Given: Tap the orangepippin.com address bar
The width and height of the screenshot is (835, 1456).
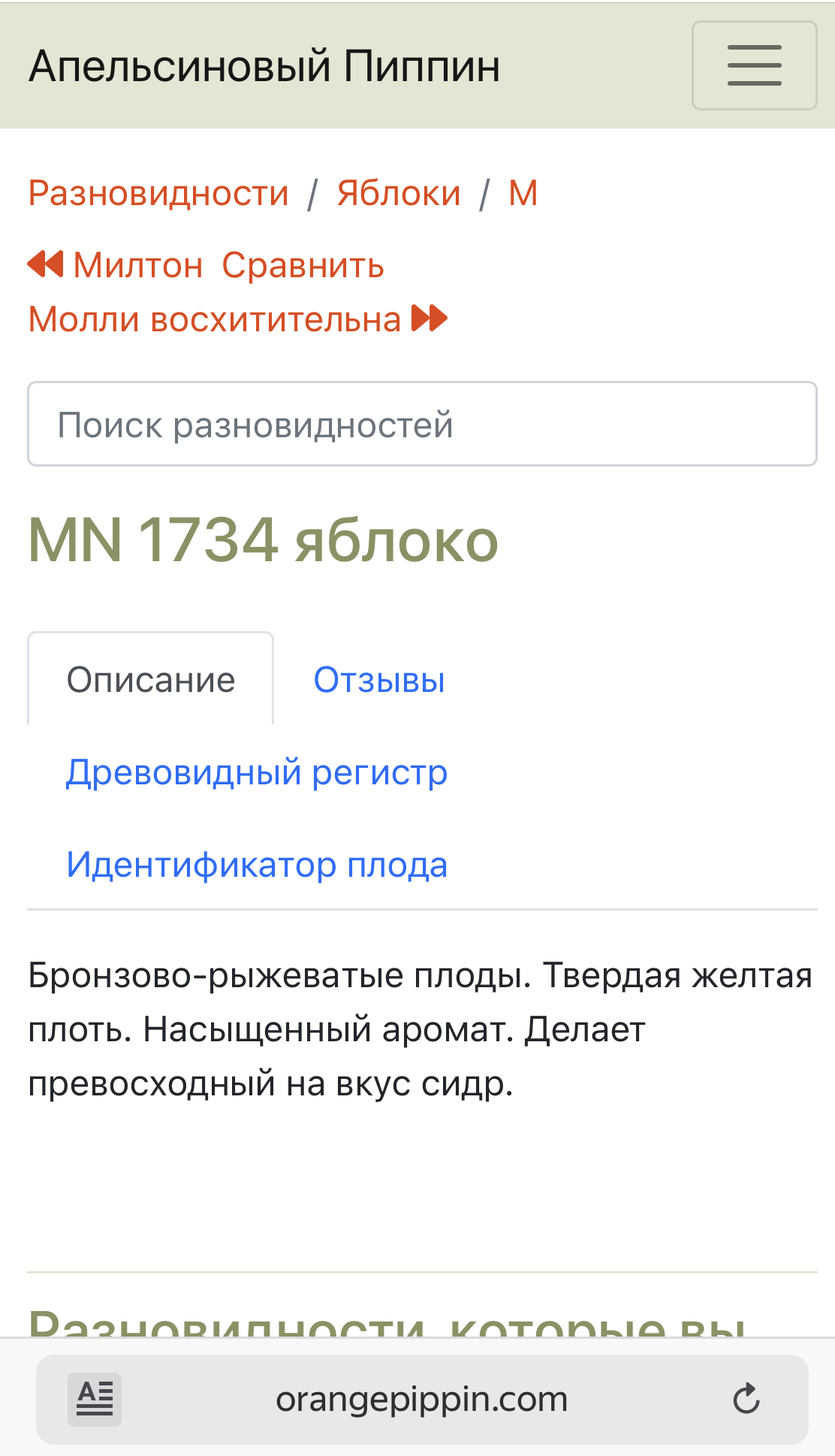Looking at the screenshot, I should click(x=422, y=1399).
